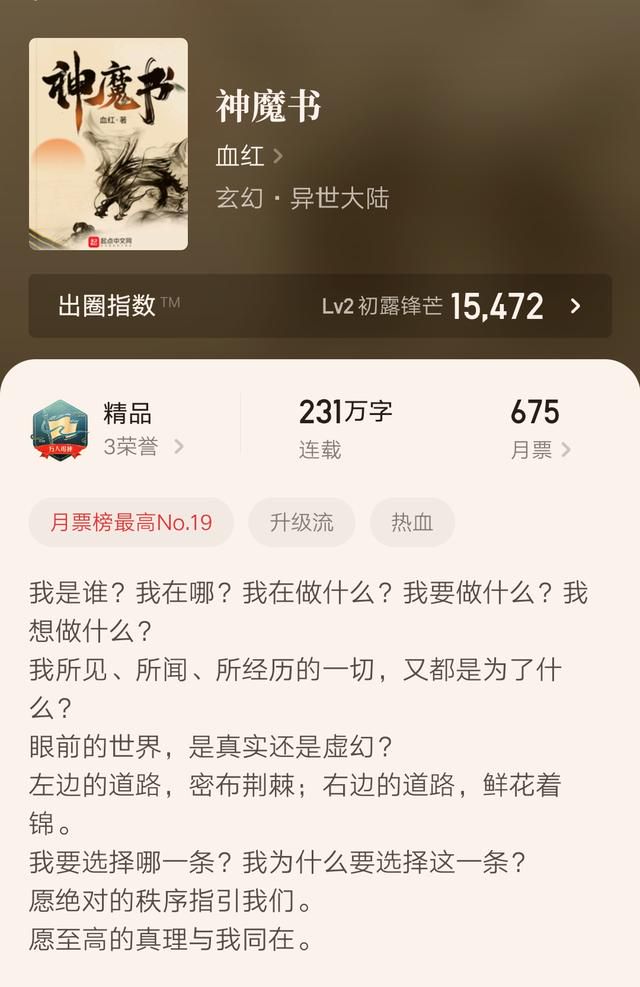The width and height of the screenshot is (640, 987).
Task: Open author 血红's page
Action: point(249,156)
